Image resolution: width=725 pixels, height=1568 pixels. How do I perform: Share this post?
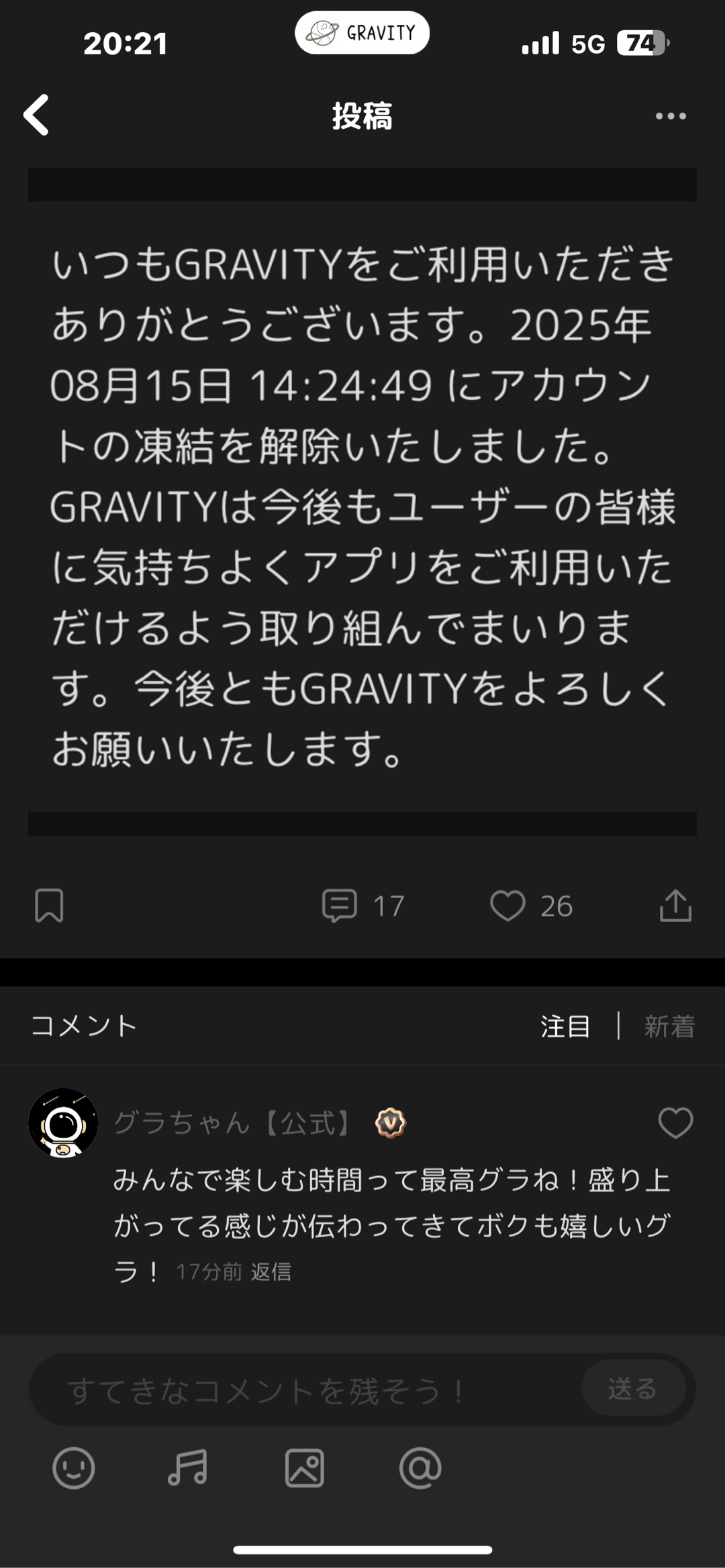675,905
